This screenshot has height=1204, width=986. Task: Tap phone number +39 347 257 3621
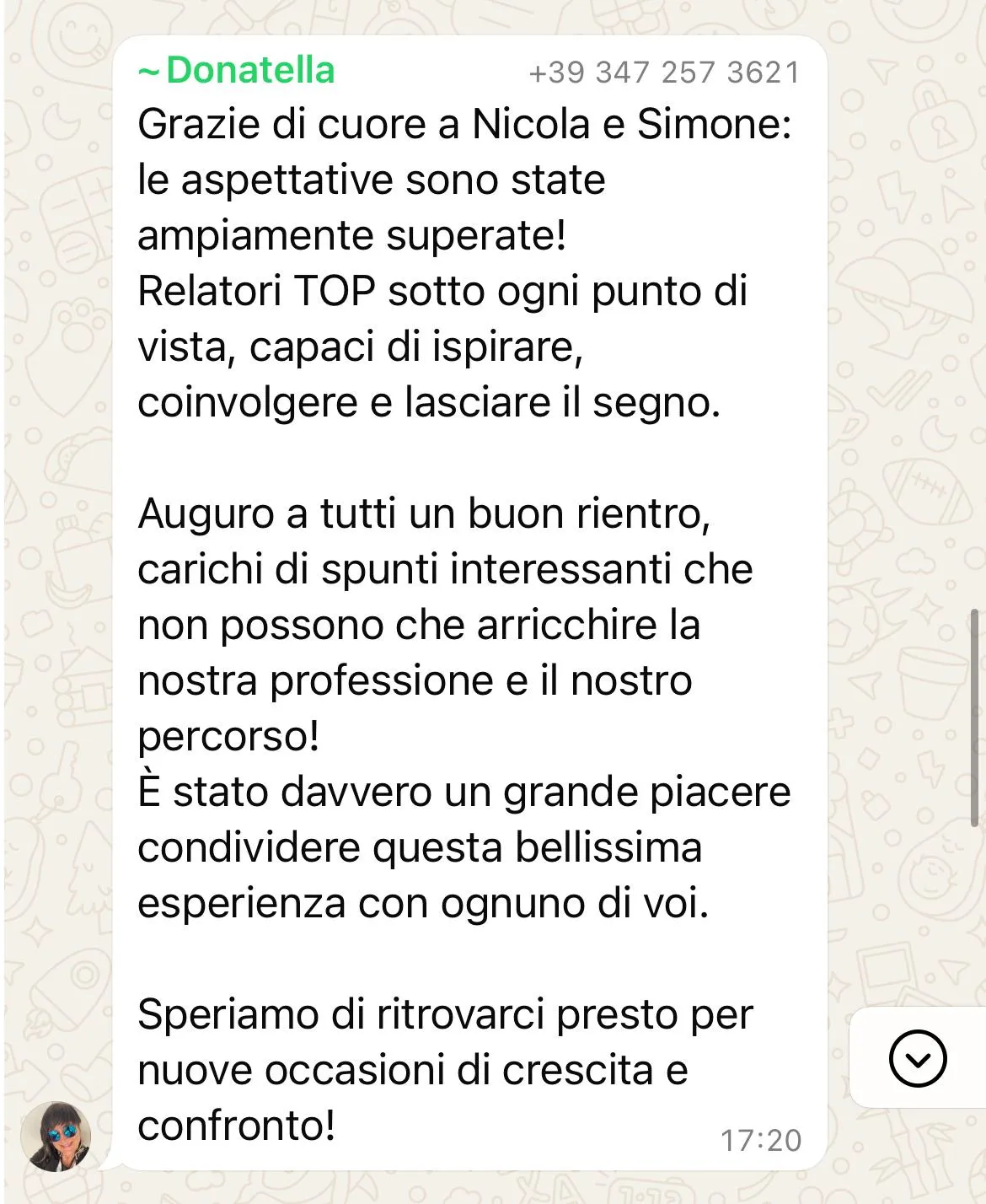664,73
